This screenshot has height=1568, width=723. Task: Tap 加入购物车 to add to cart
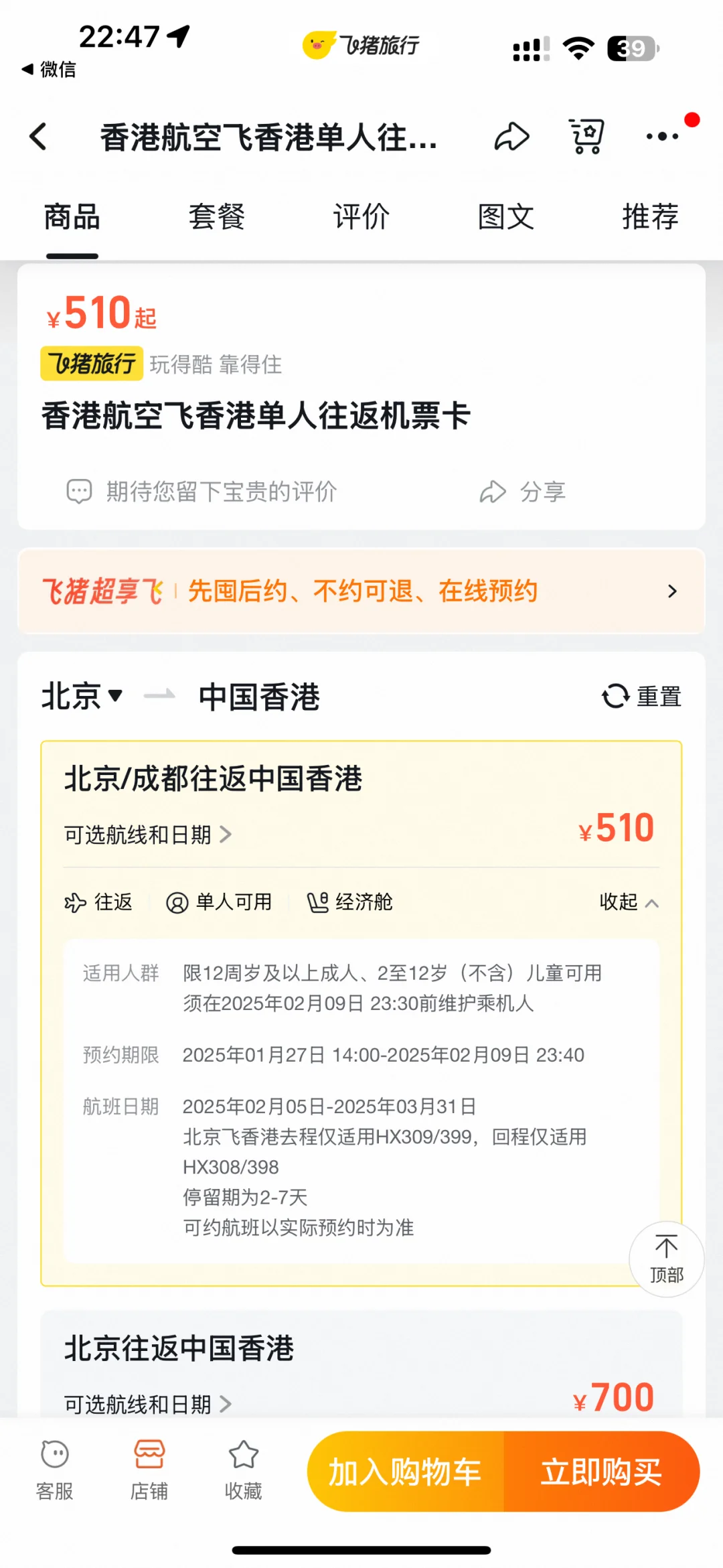tap(405, 1472)
